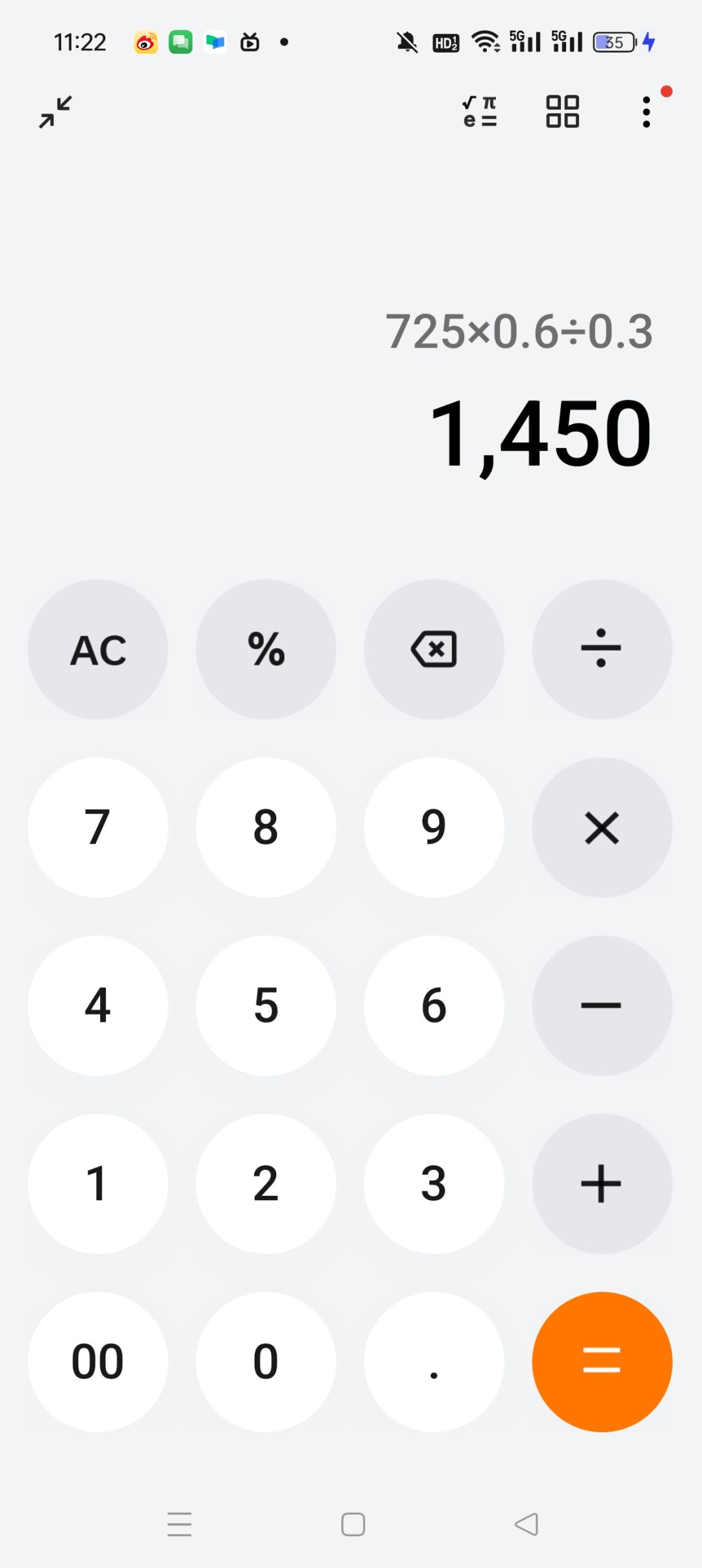This screenshot has height=1568, width=702.
Task: Open the three-dot overflow menu
Action: pyautogui.click(x=645, y=111)
